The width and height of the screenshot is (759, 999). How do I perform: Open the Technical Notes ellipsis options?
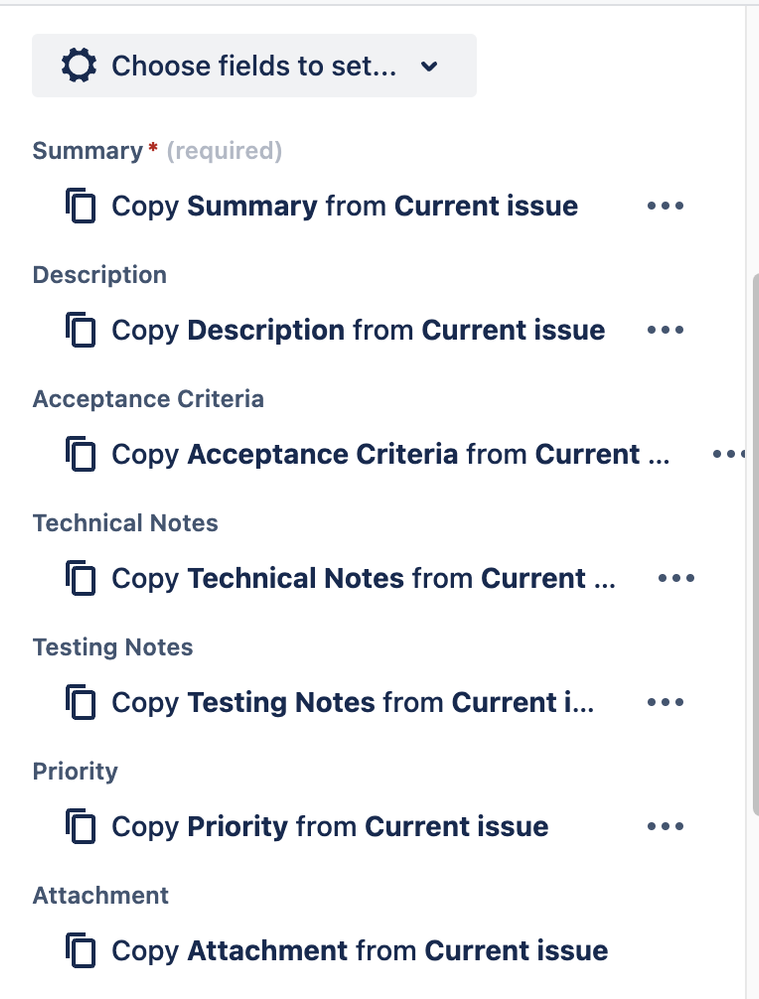676,578
